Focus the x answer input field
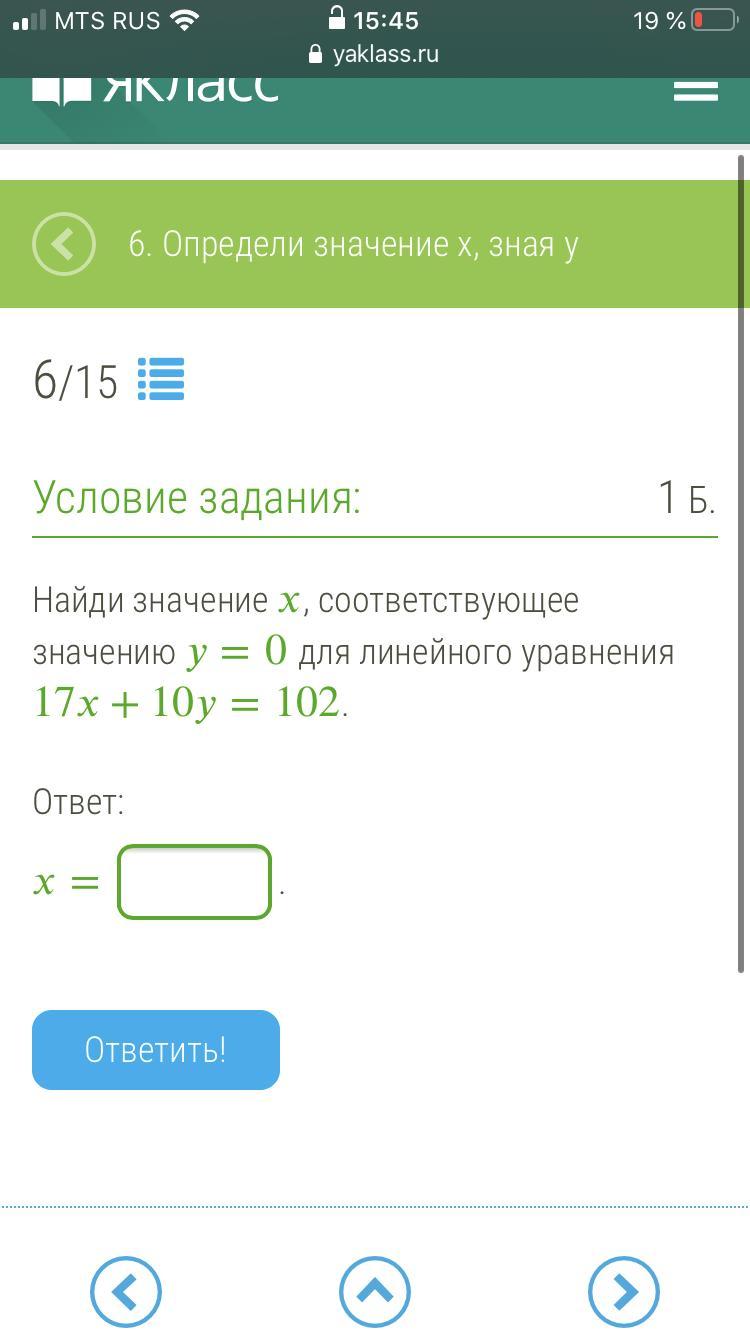Viewport: 750px width, 1334px height. [x=195, y=882]
